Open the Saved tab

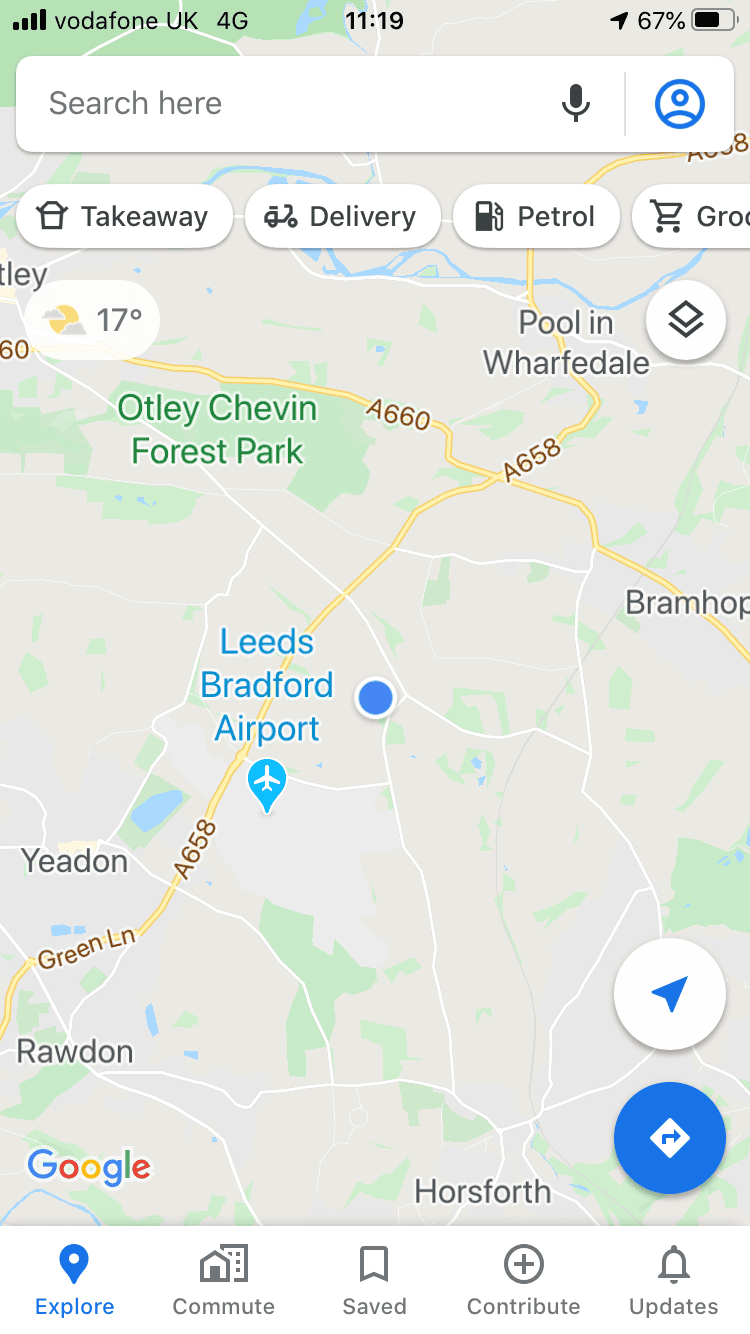374,1280
